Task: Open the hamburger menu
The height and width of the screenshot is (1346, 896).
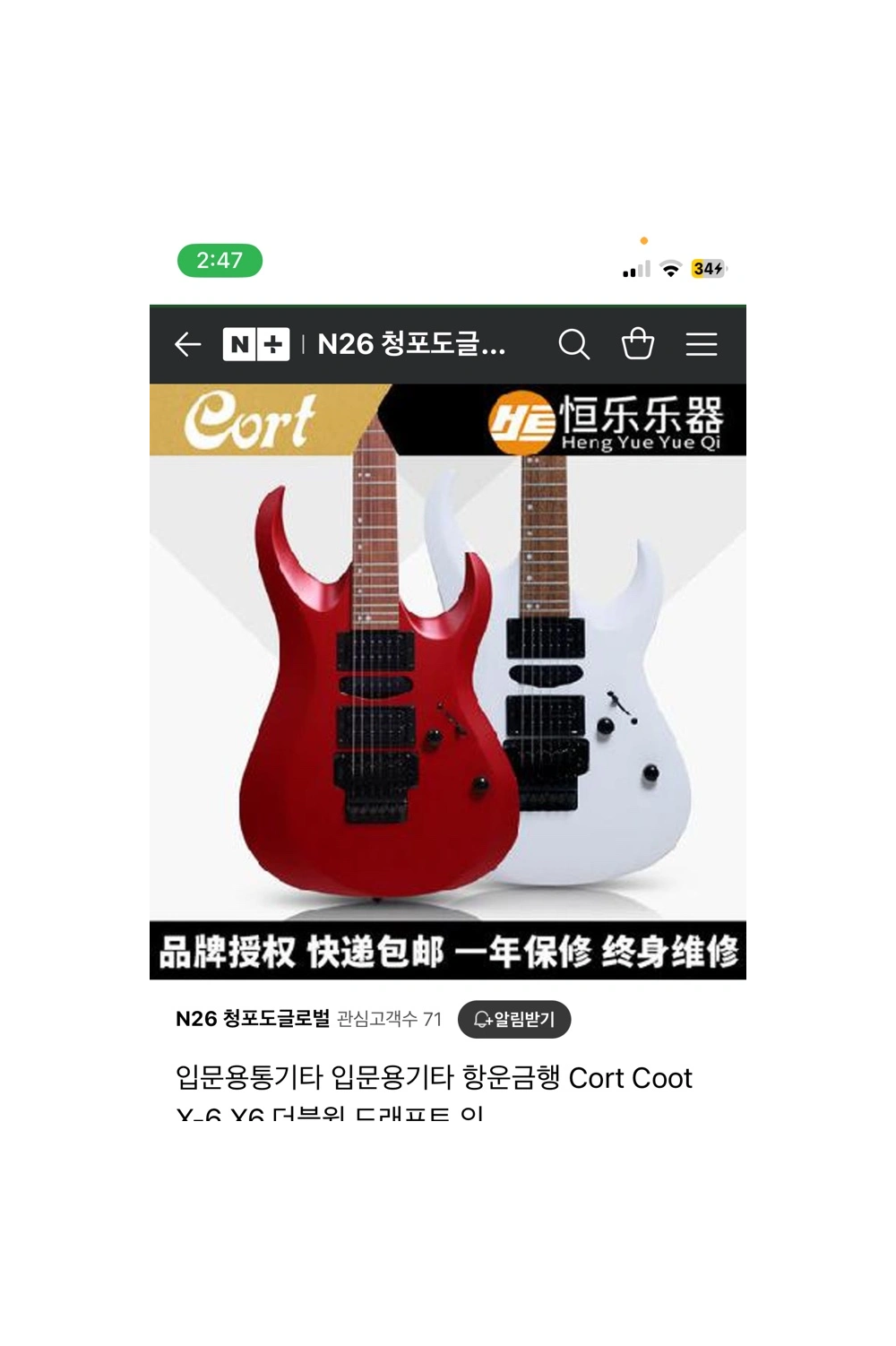Action: tap(702, 344)
